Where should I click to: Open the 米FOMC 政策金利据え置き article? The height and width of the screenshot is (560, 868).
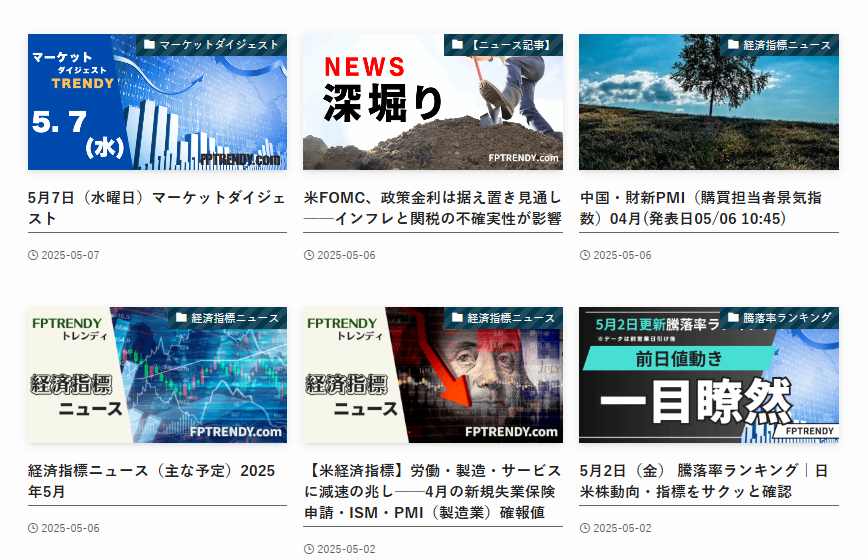[x=432, y=208]
